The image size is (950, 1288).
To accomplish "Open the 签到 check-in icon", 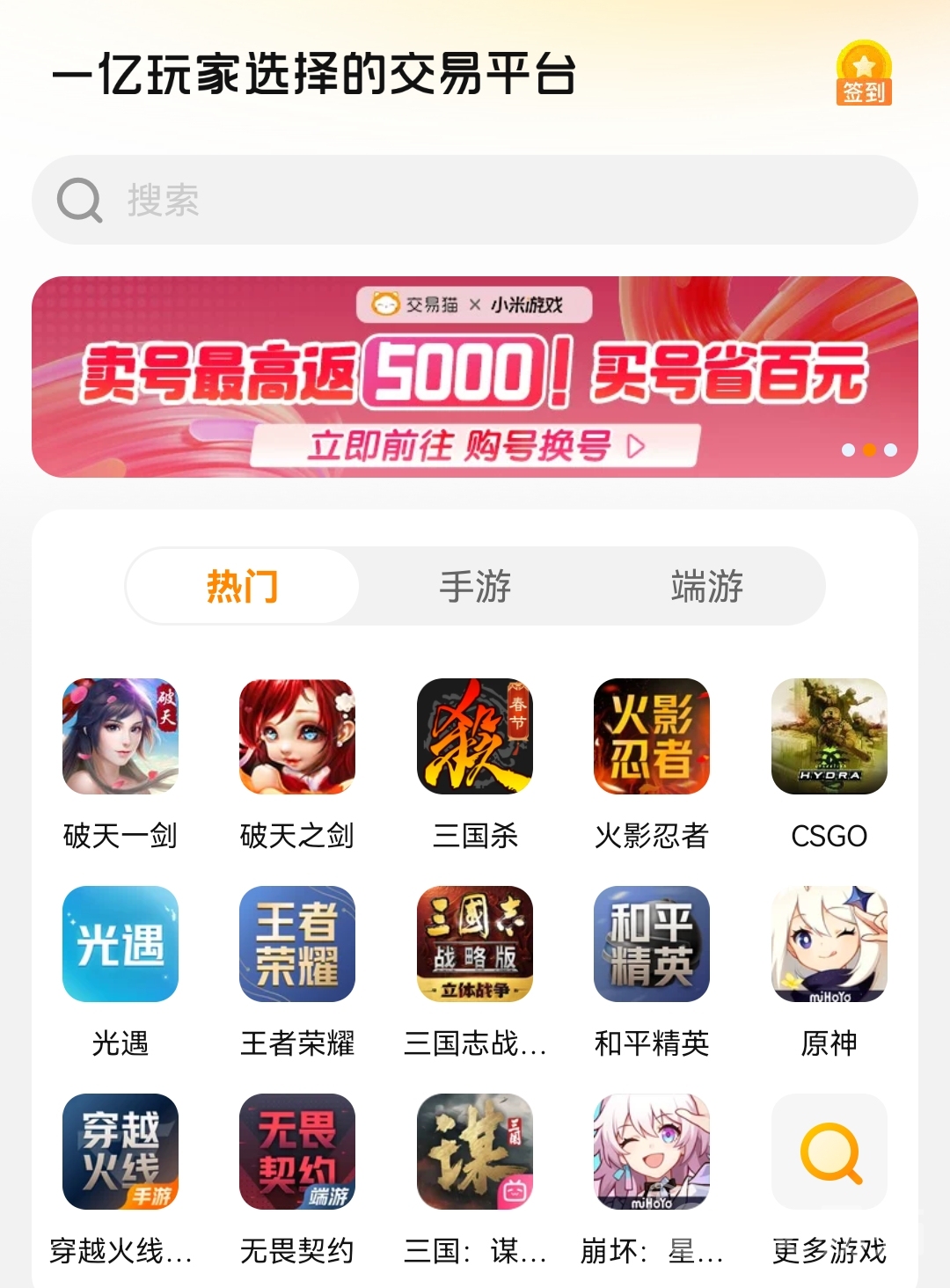I will point(863,74).
